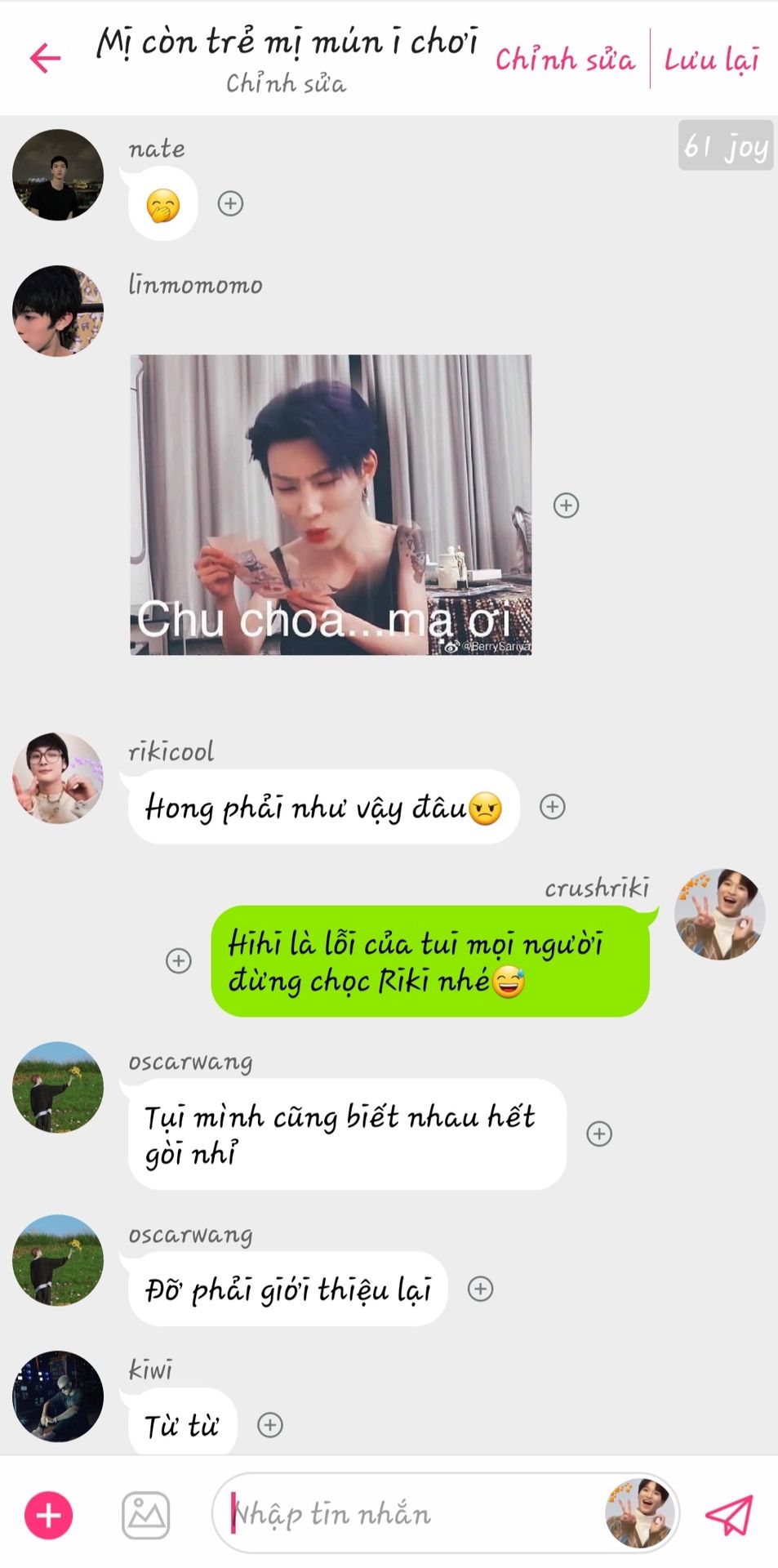778x1568 pixels.
Task: Tap plus icon beside rikicool's message
Action: (x=553, y=807)
